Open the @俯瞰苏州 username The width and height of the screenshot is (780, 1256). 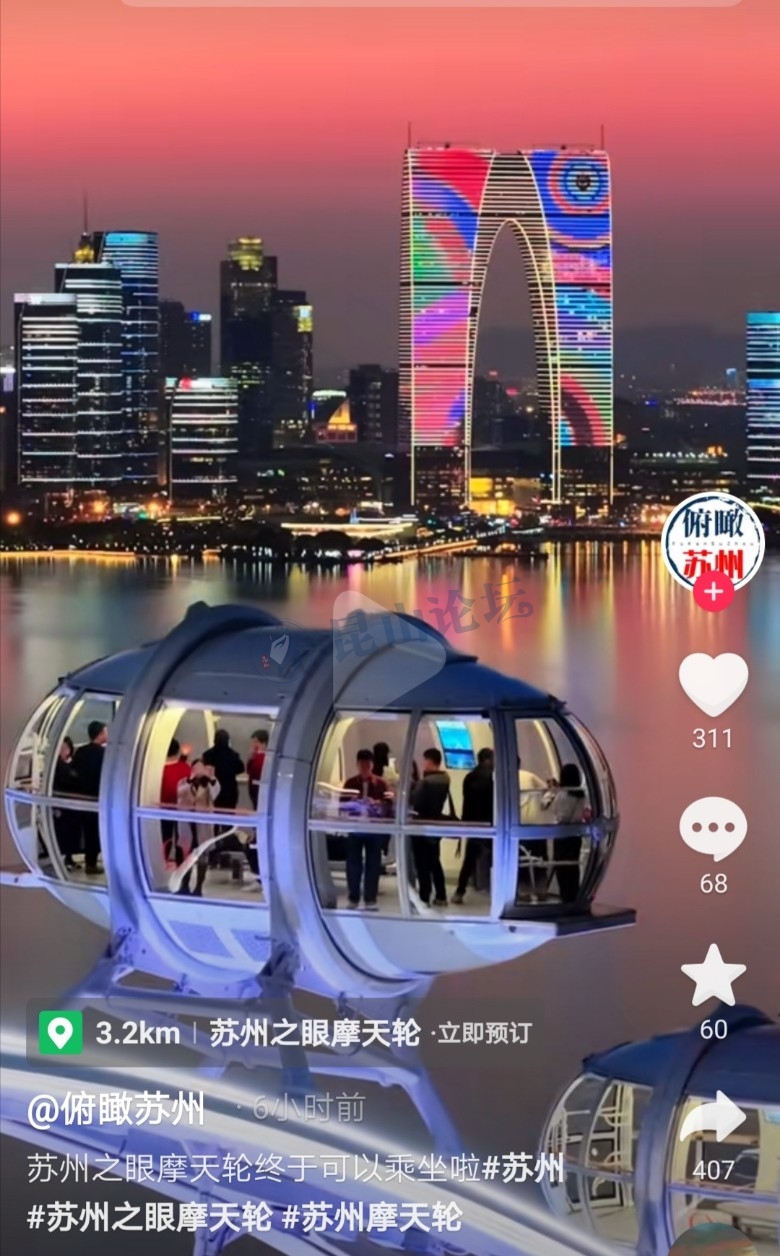(116, 1109)
